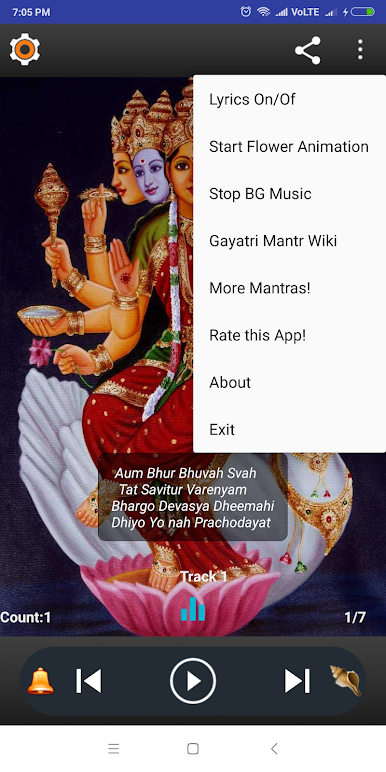This screenshot has height=772, width=386.
Task: Ring the bell icon
Action: pos(40,681)
